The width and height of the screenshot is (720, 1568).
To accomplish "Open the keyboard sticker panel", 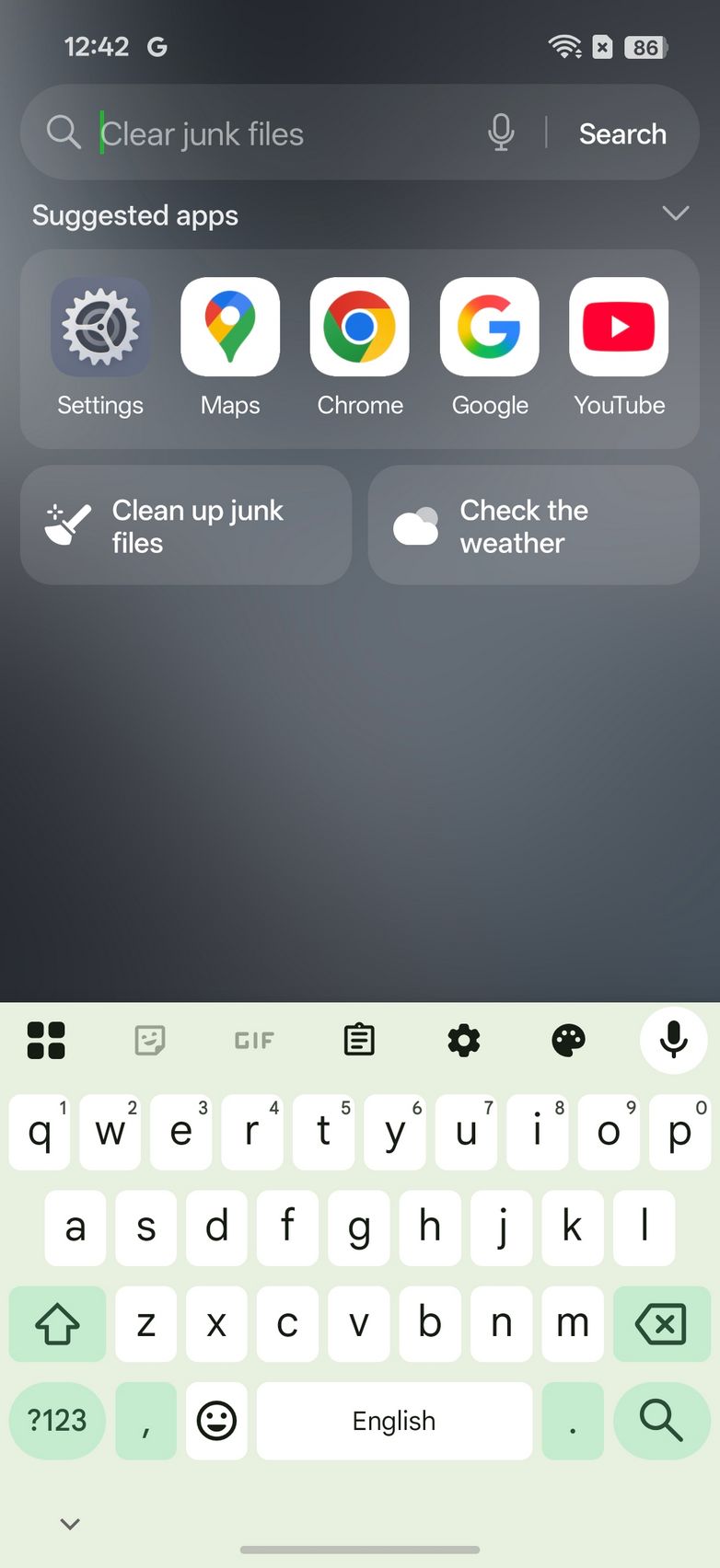I will (150, 1041).
